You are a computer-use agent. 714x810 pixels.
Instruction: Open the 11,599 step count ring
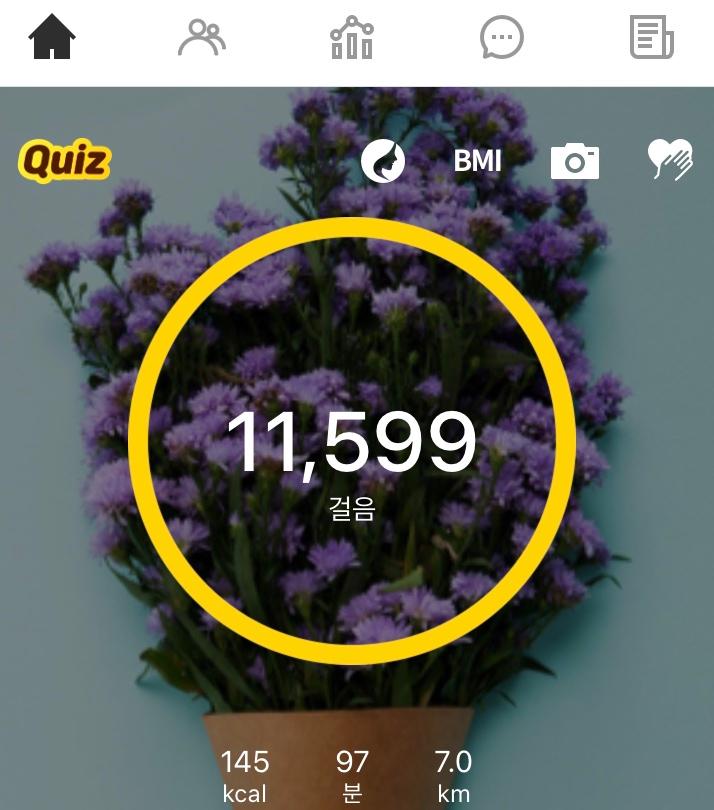click(x=352, y=440)
